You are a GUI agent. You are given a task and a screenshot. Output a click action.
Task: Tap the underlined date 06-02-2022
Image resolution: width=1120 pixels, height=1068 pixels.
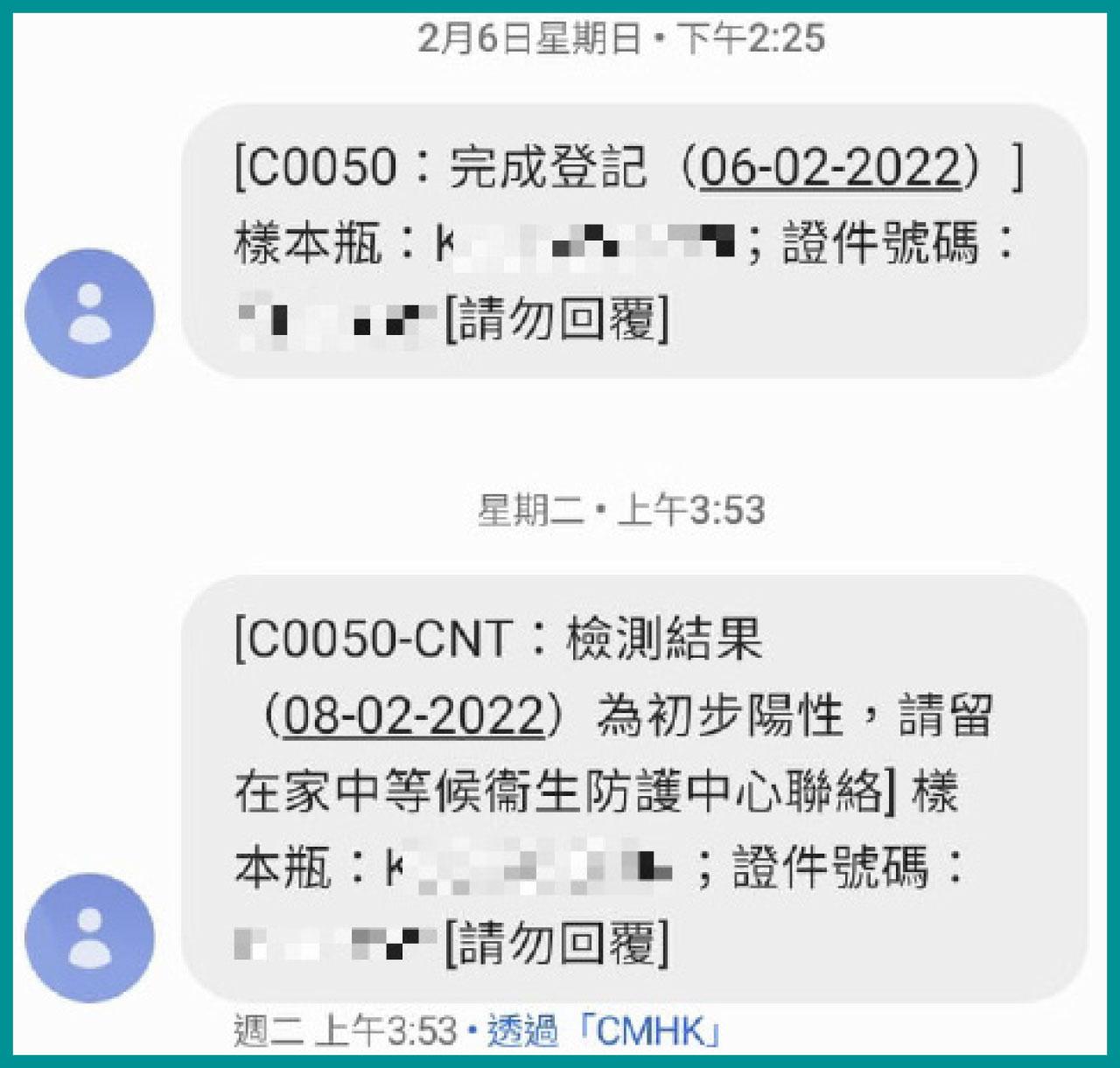pyautogui.click(x=829, y=167)
